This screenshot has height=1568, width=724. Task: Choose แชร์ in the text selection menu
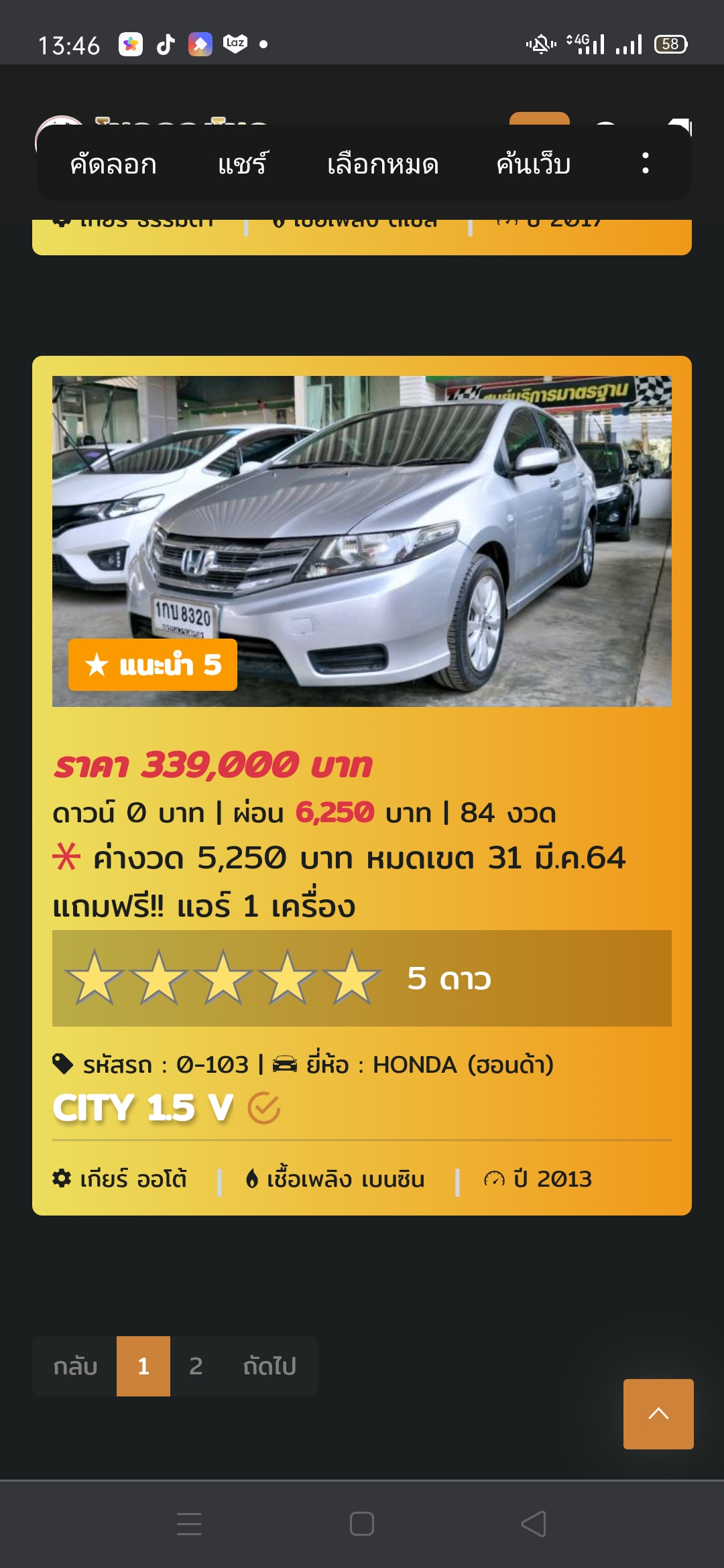(242, 164)
